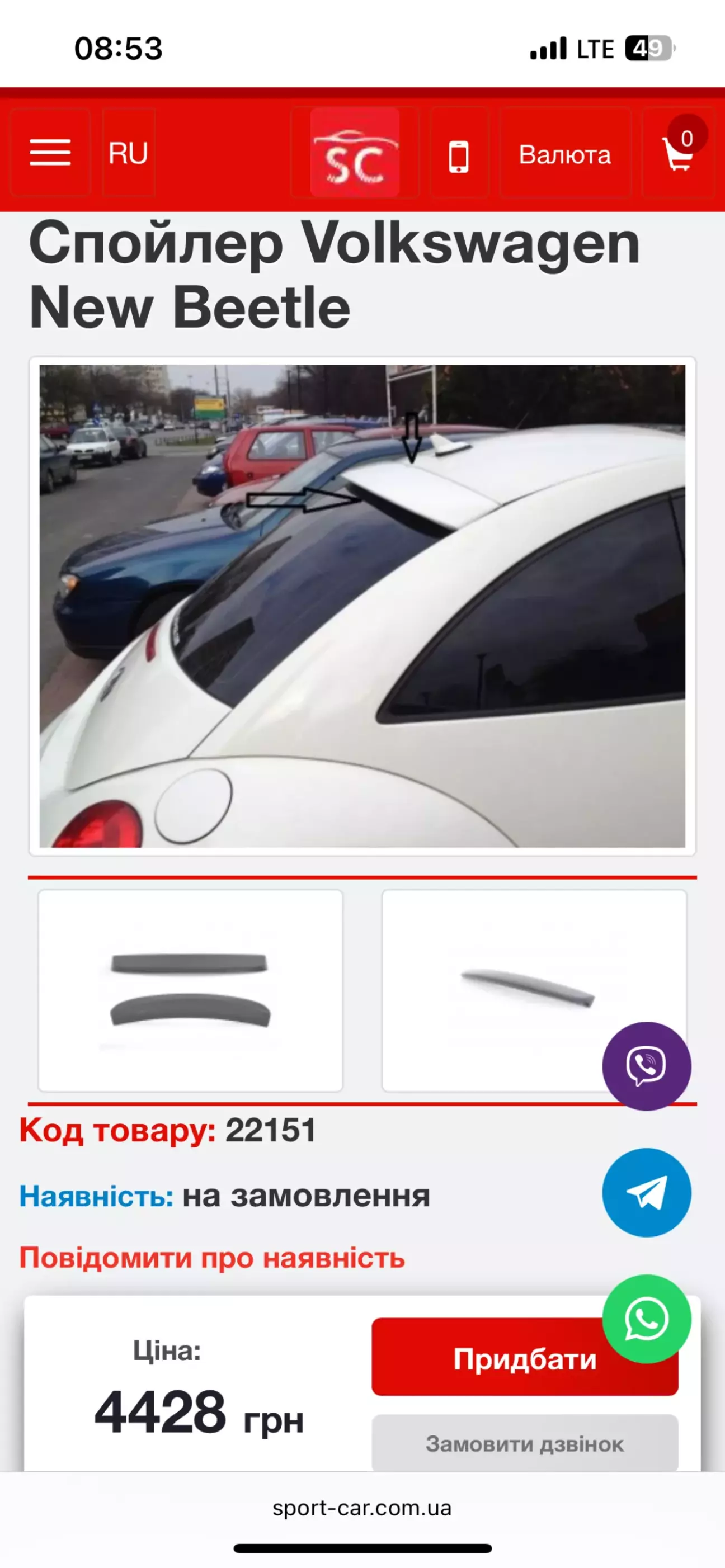Open the main spoiler product photo
This screenshot has height=1568, width=725.
click(x=362, y=606)
